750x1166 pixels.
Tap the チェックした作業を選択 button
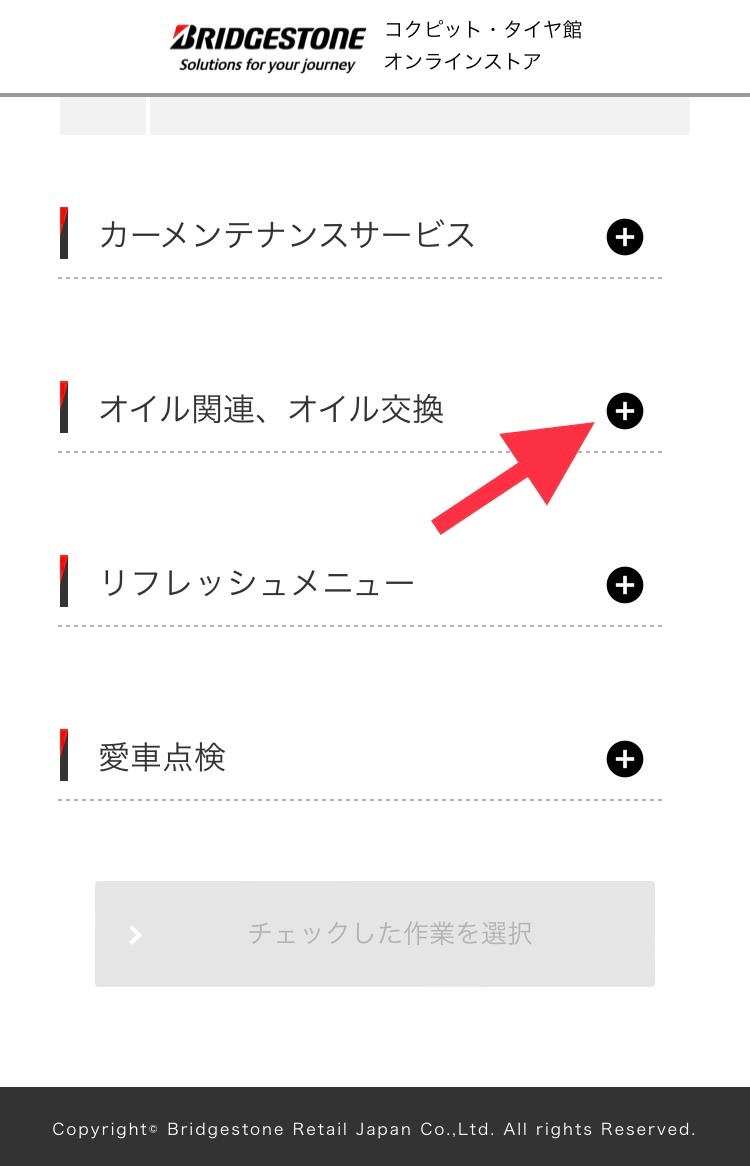click(x=375, y=934)
